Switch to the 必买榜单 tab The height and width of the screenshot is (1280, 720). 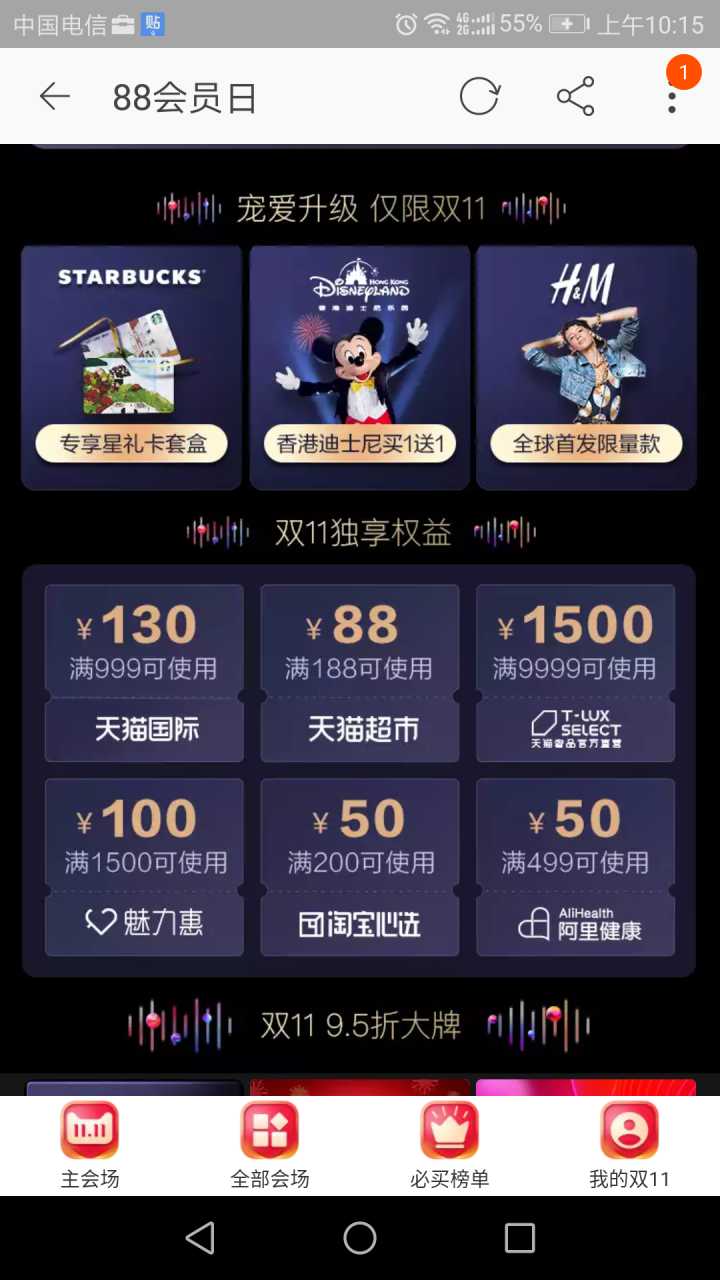pyautogui.click(x=450, y=1146)
